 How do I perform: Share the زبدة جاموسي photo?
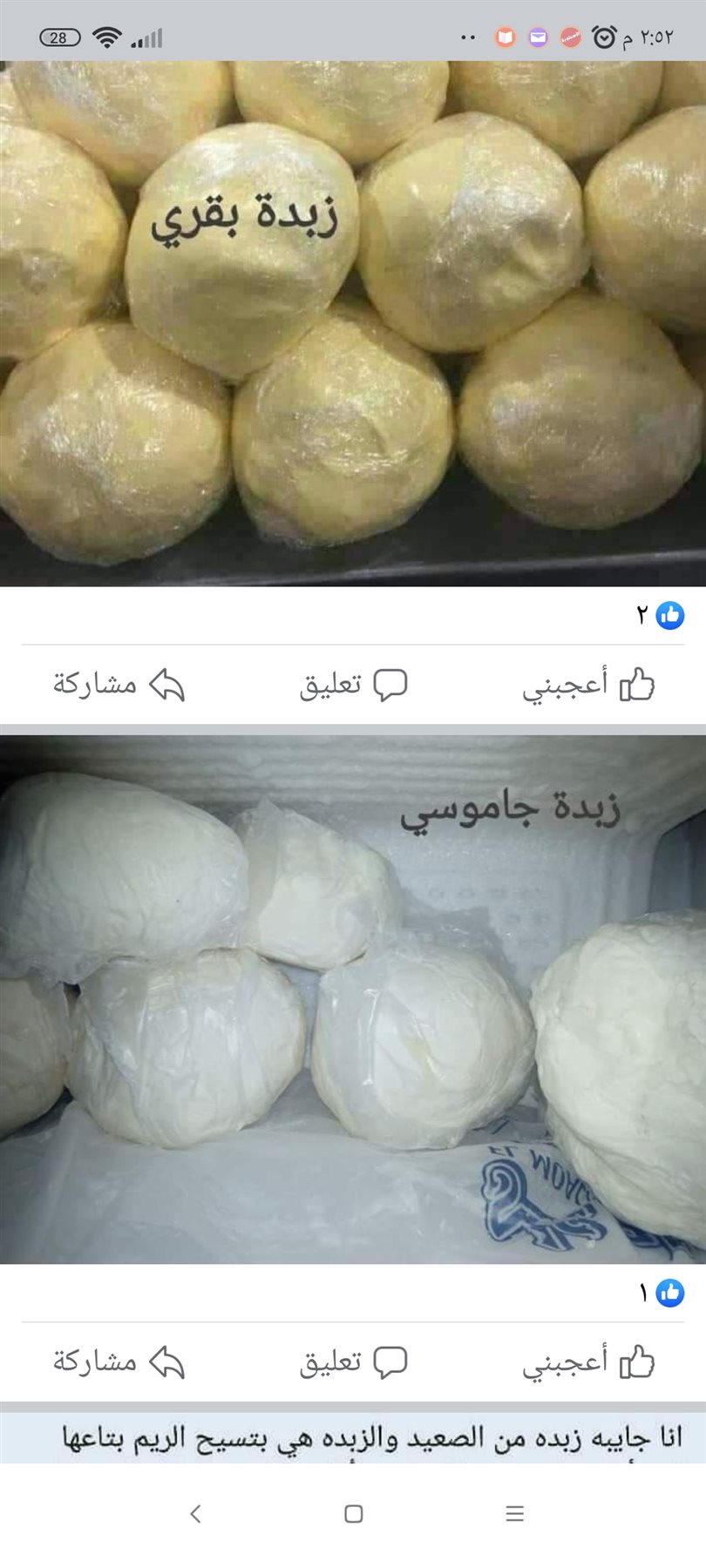[119, 1362]
